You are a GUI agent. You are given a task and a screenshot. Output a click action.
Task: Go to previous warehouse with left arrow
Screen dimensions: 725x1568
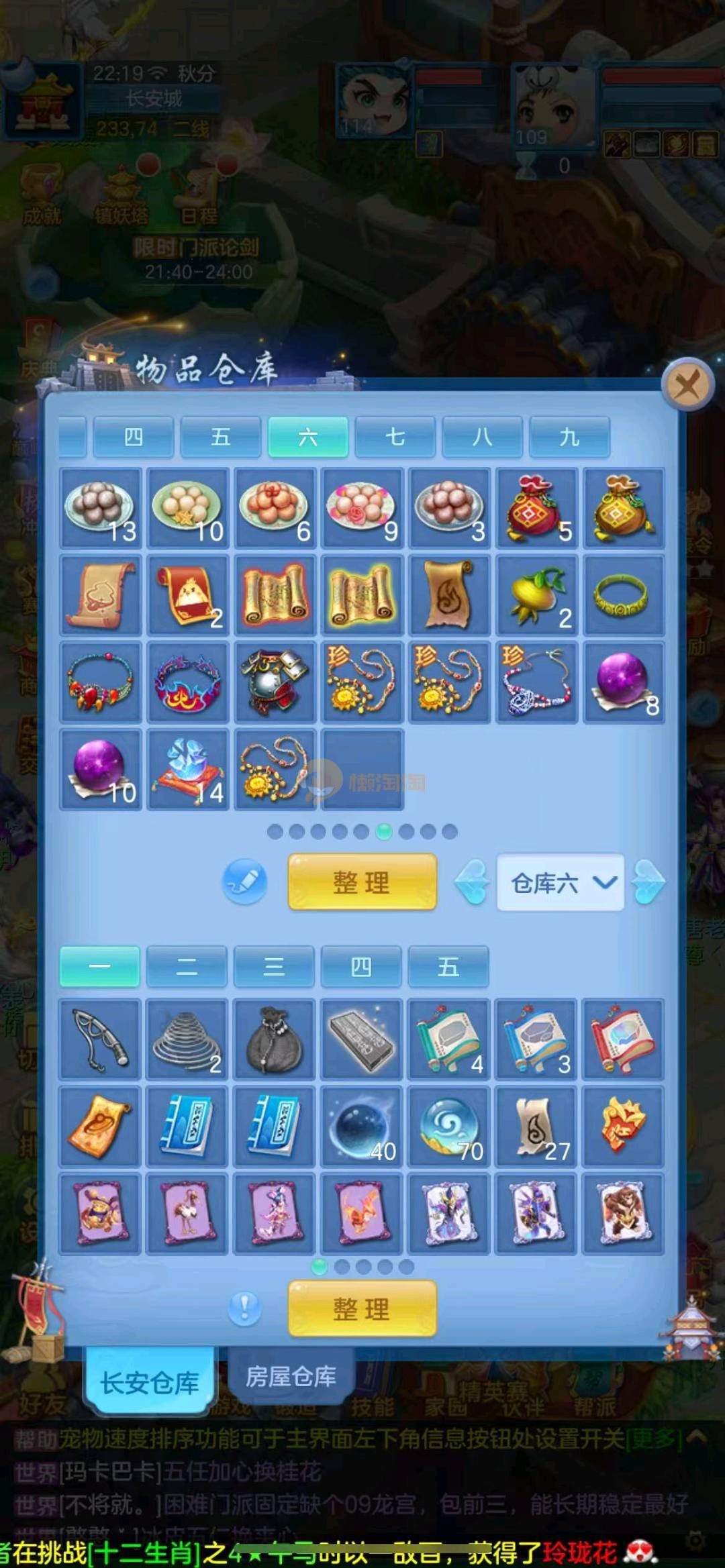[472, 883]
